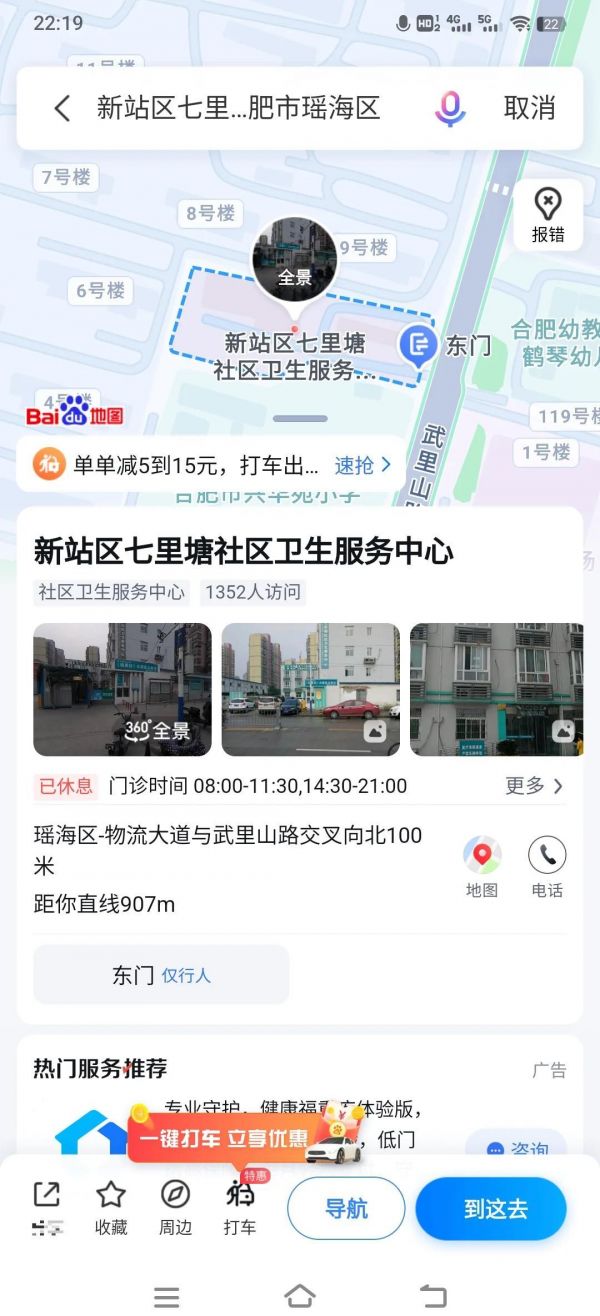The image size is (600, 1316).
Task: Open the 360° 全景 photo thumbnail
Action: 122,689
